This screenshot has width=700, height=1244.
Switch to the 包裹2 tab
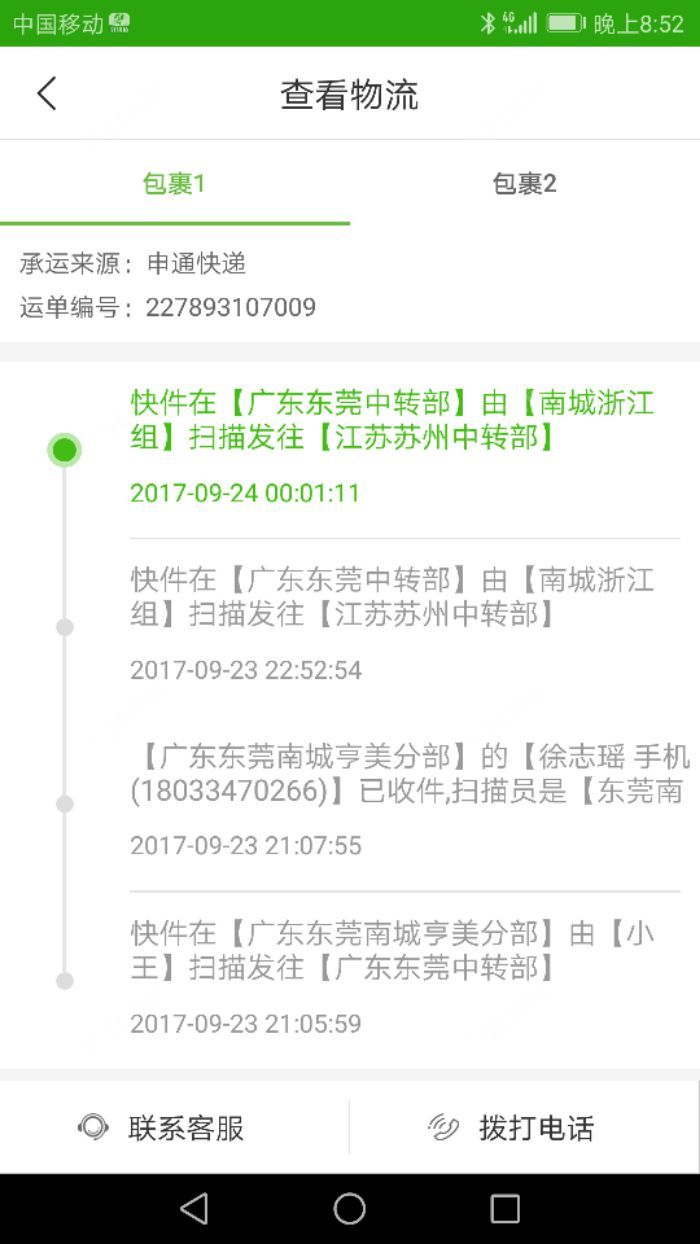coord(524,184)
